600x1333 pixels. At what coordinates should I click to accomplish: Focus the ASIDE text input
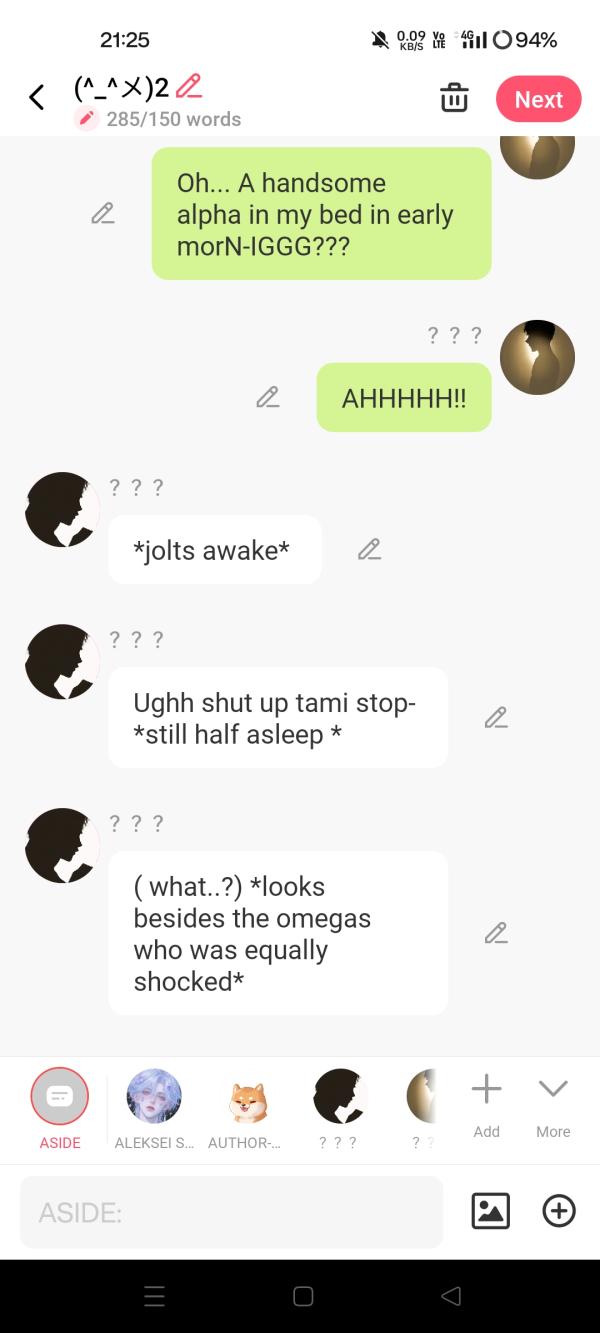click(x=231, y=1212)
